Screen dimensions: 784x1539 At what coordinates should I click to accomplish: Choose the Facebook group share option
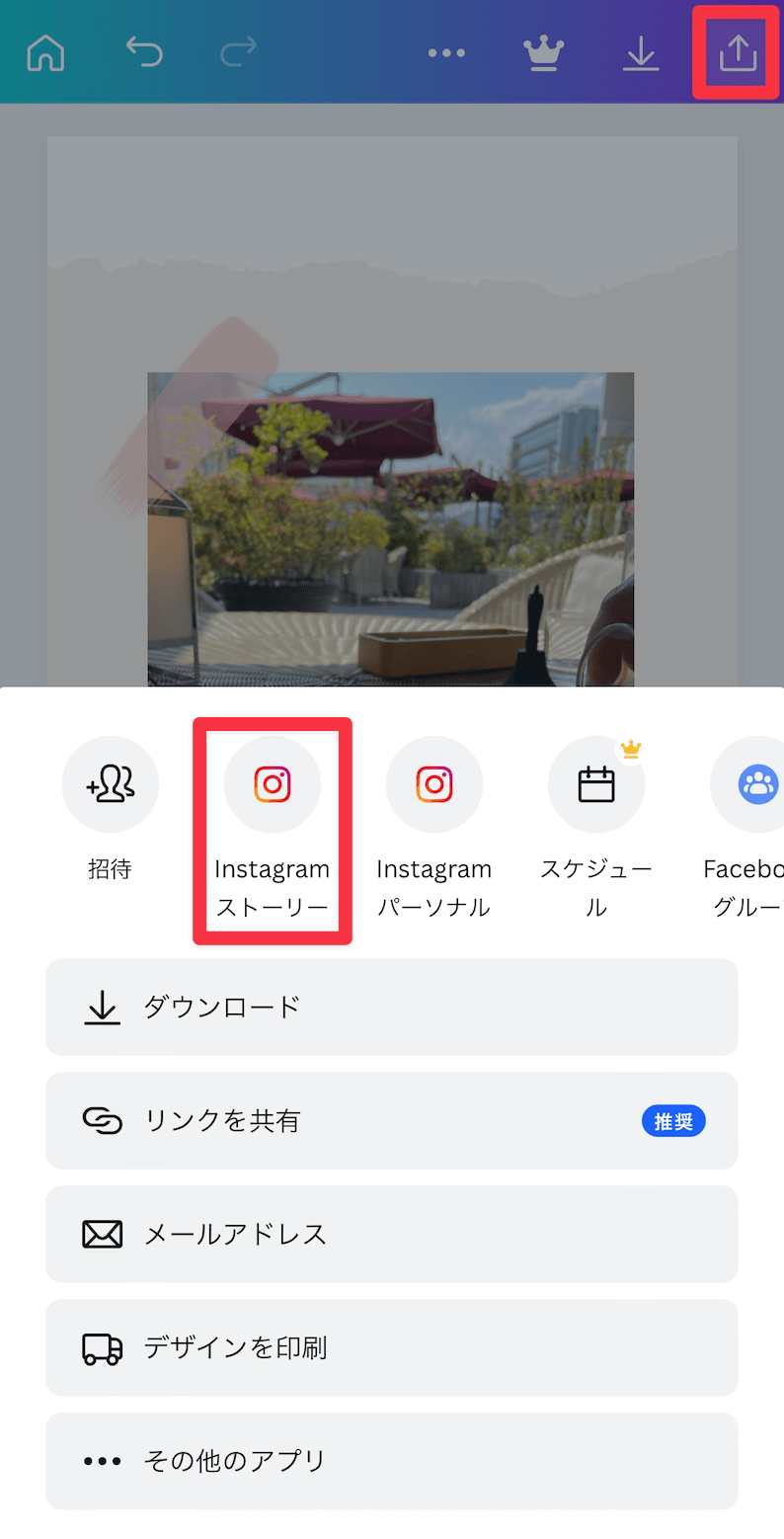[x=747, y=830]
